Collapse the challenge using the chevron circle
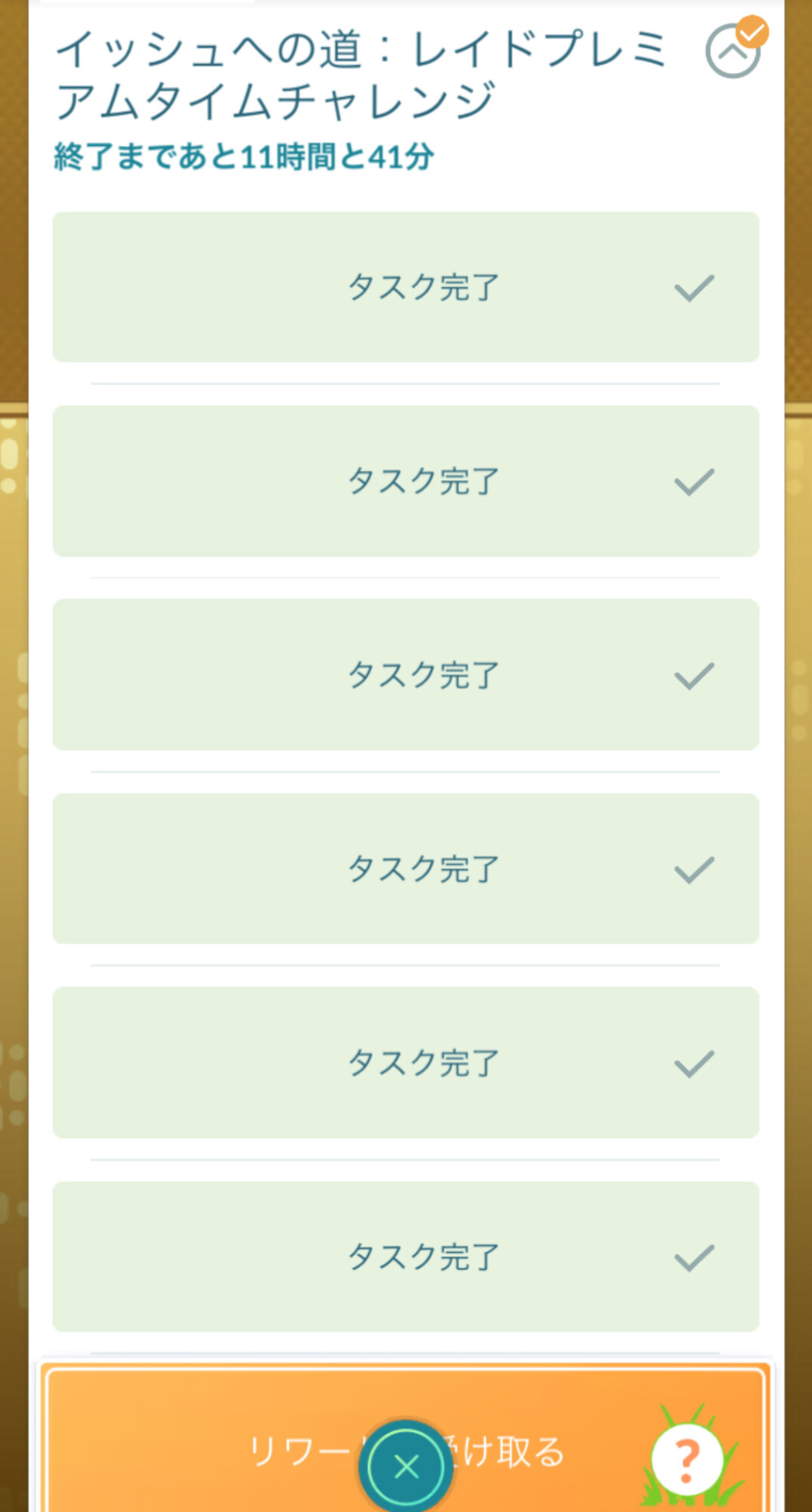The image size is (812, 1512). point(733,51)
